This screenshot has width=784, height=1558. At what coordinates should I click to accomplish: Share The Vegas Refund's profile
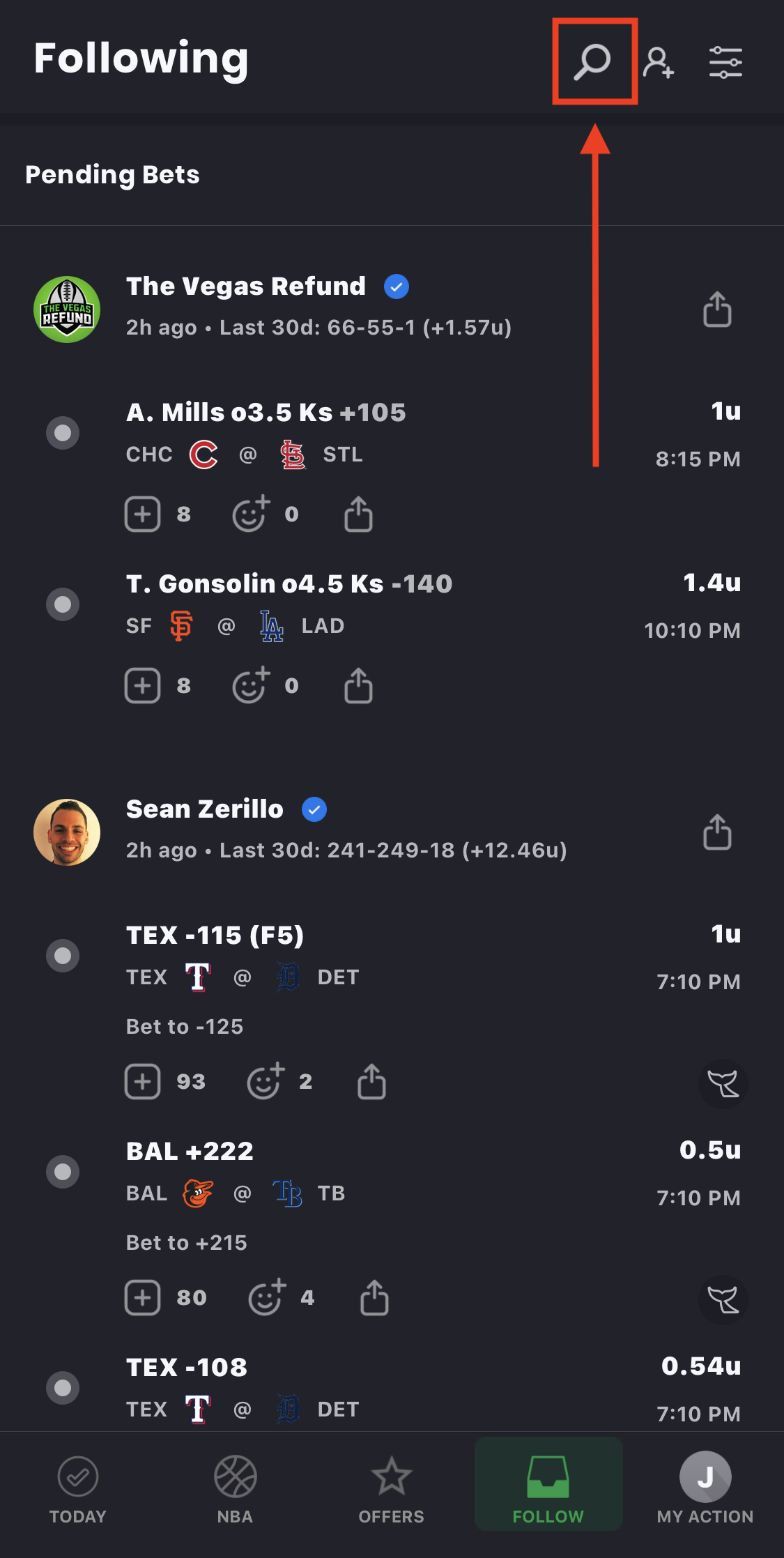tap(716, 310)
